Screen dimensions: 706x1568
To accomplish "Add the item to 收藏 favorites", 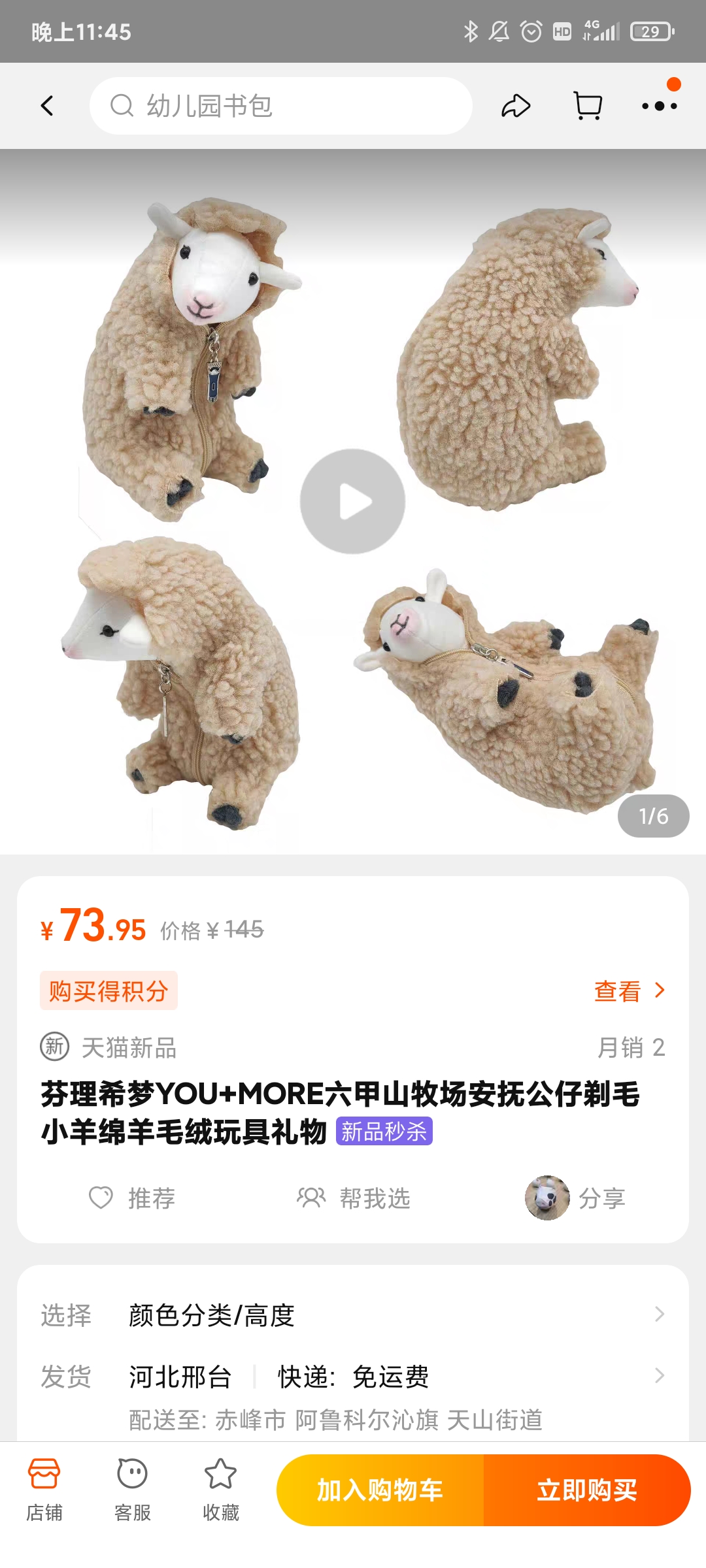I will point(221,1491).
